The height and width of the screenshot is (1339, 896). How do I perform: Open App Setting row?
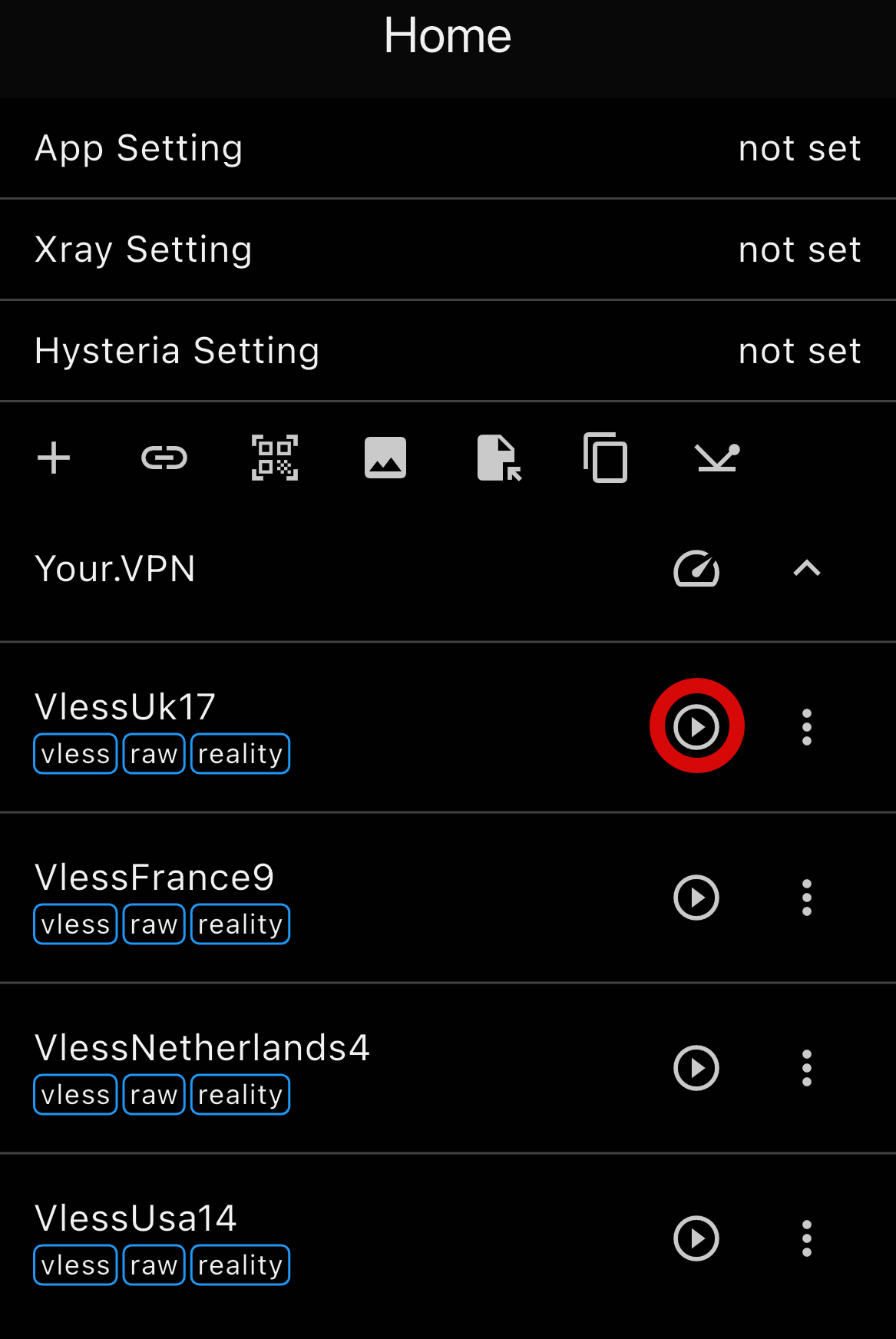448,148
